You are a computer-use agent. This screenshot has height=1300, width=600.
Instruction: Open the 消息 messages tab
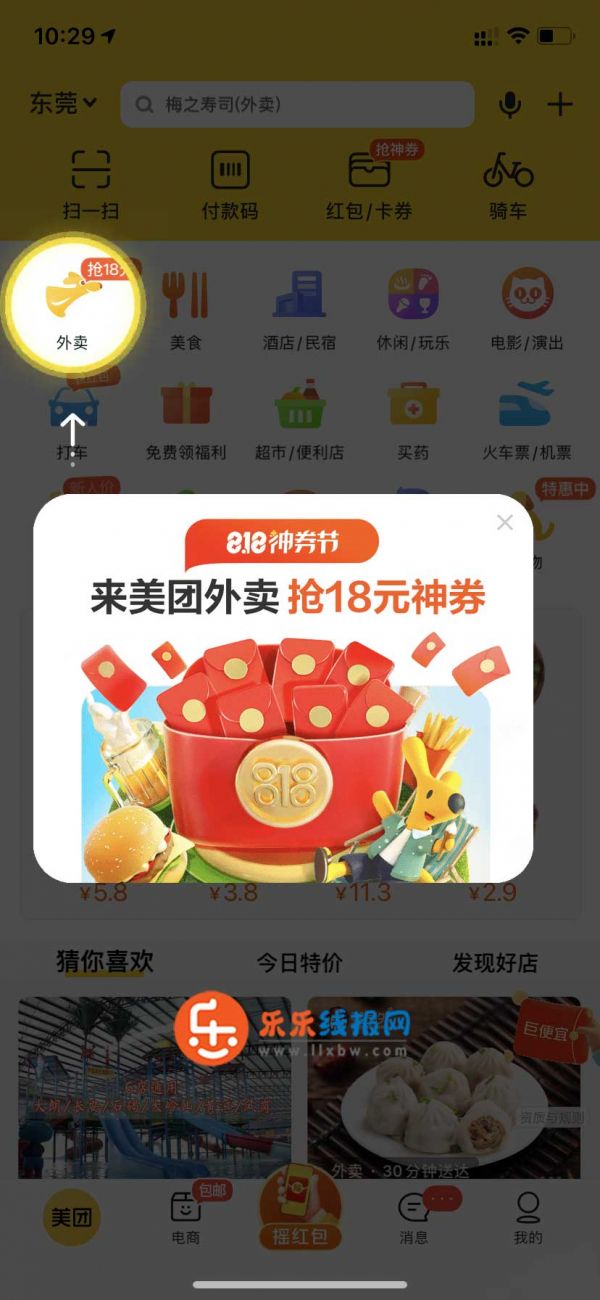[x=413, y=1217]
